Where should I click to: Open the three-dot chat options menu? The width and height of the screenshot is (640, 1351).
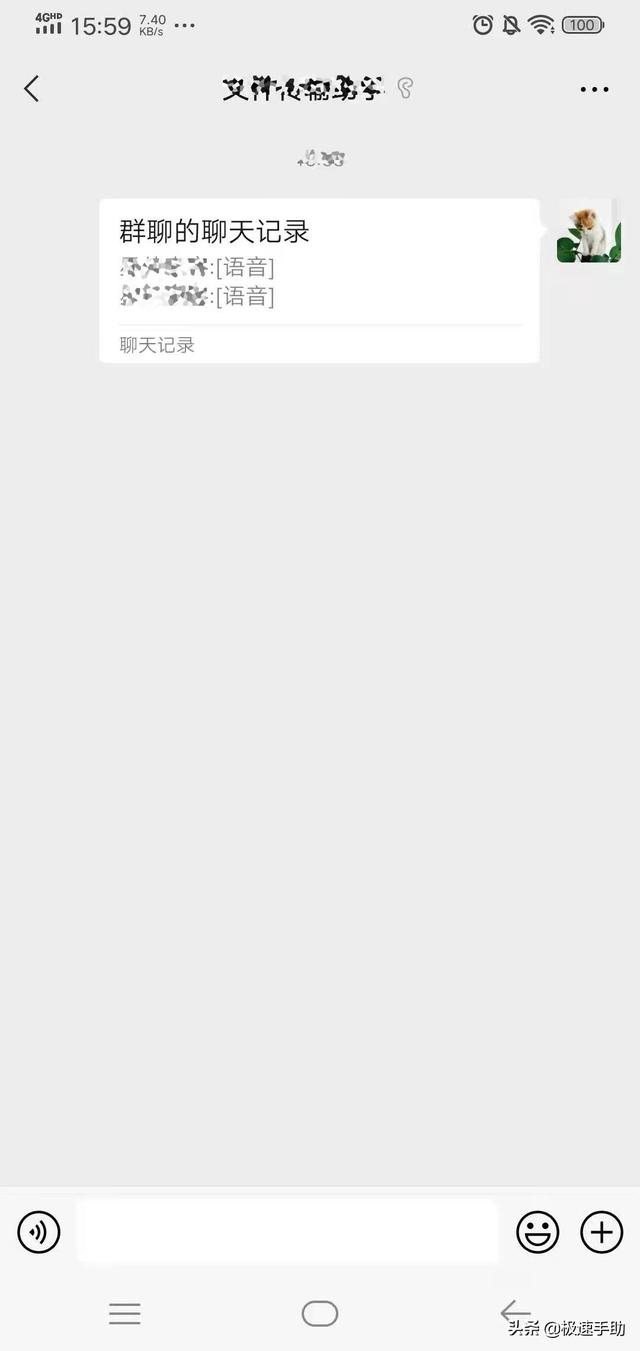click(594, 89)
